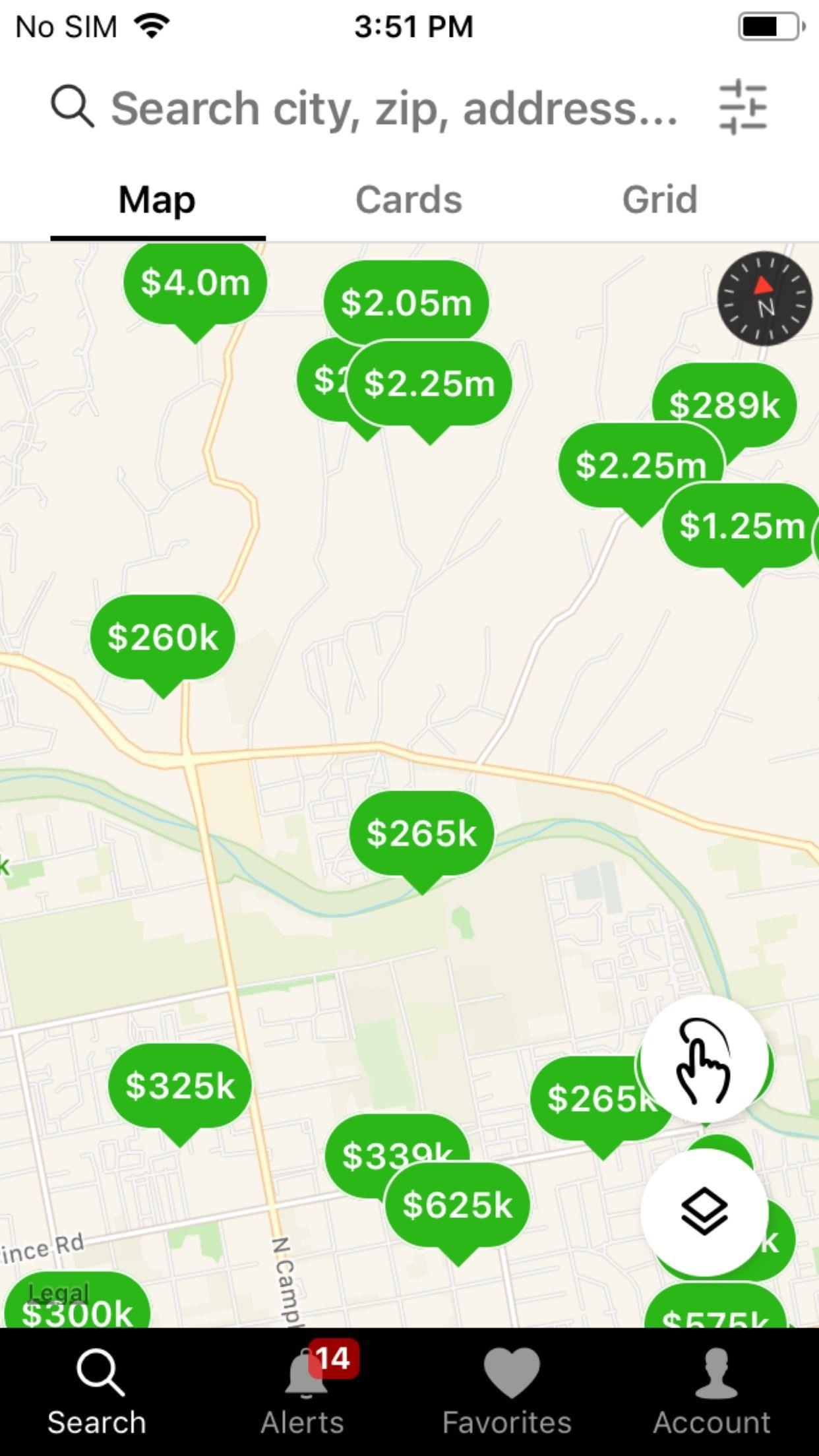
Task: Open the map layers button
Action: click(704, 1211)
